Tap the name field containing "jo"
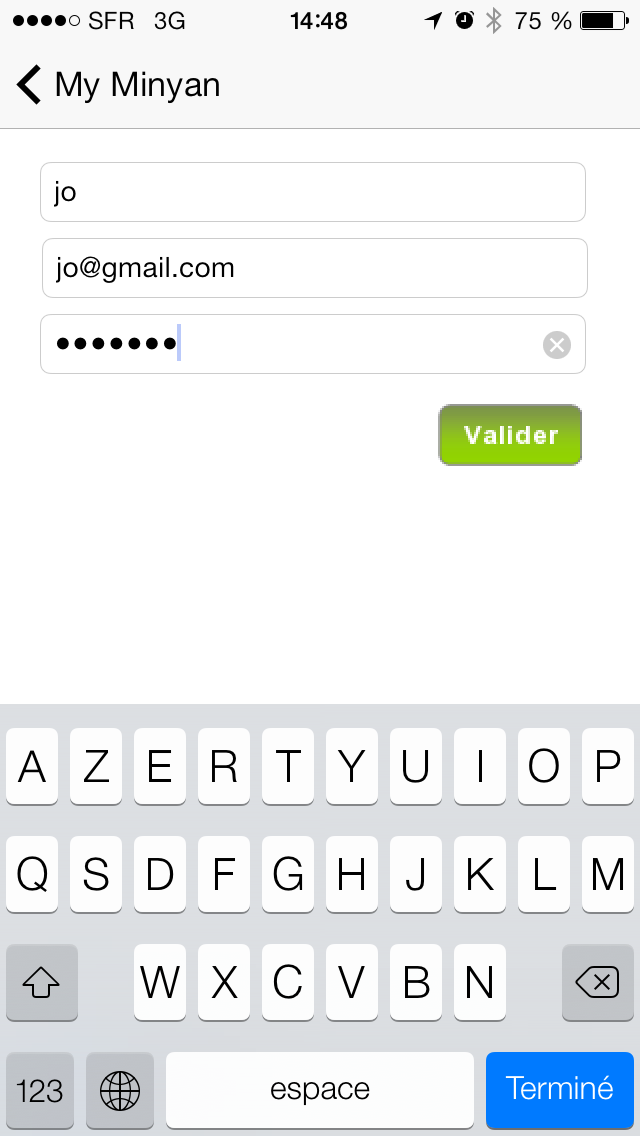 312,192
